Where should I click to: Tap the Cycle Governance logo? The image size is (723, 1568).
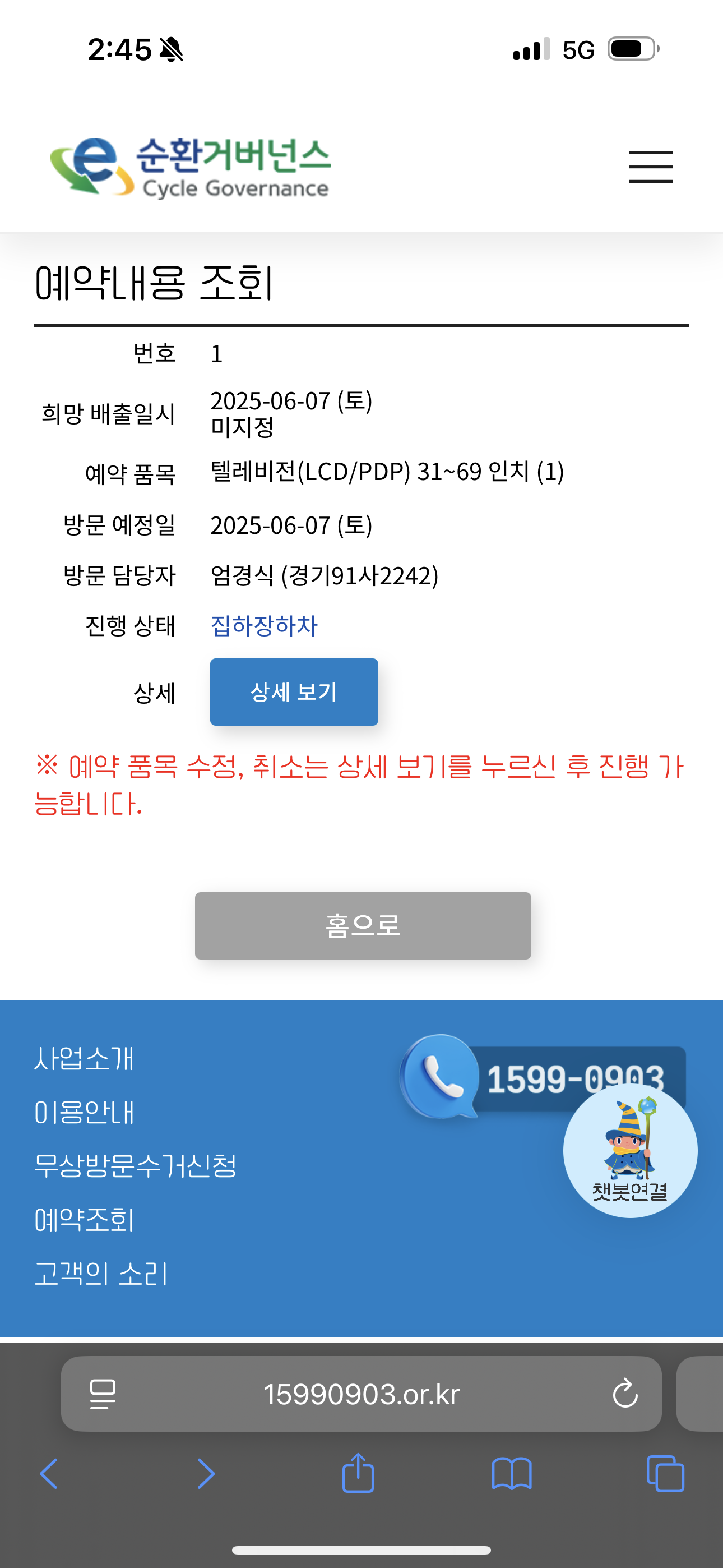(190, 167)
